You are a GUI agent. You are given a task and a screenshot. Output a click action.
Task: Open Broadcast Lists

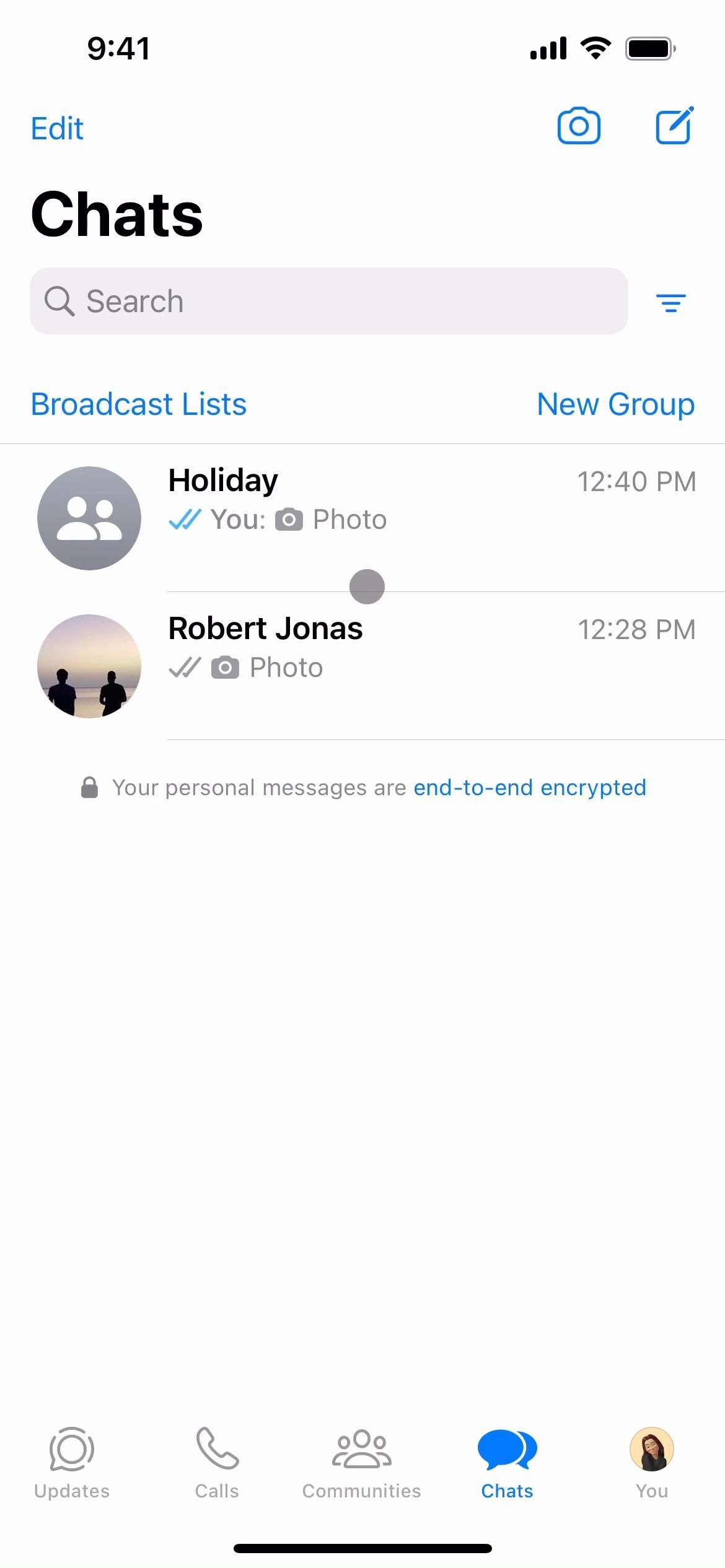[x=139, y=404]
